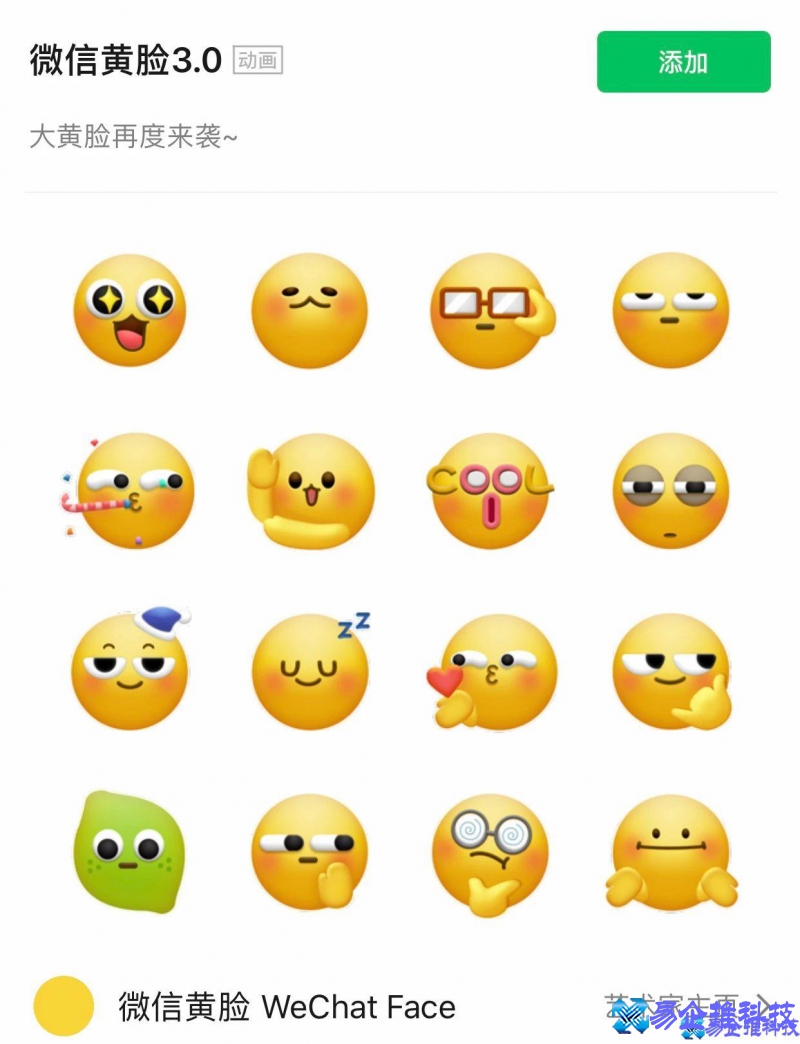The width and height of the screenshot is (800, 1044).
Task: Tap the COOL glasses sticker
Action: (x=490, y=491)
